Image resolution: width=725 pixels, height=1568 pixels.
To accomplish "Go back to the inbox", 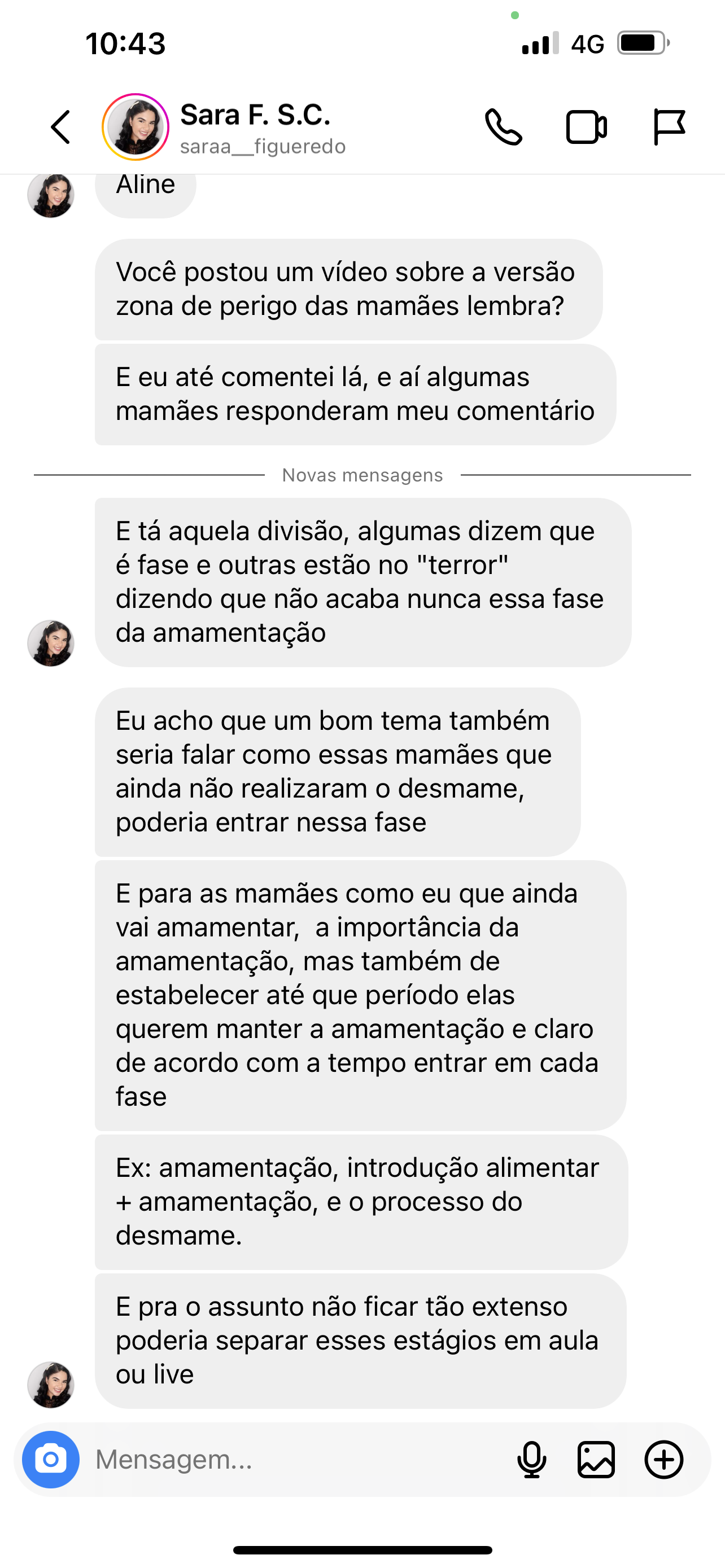I will pos(61,127).
